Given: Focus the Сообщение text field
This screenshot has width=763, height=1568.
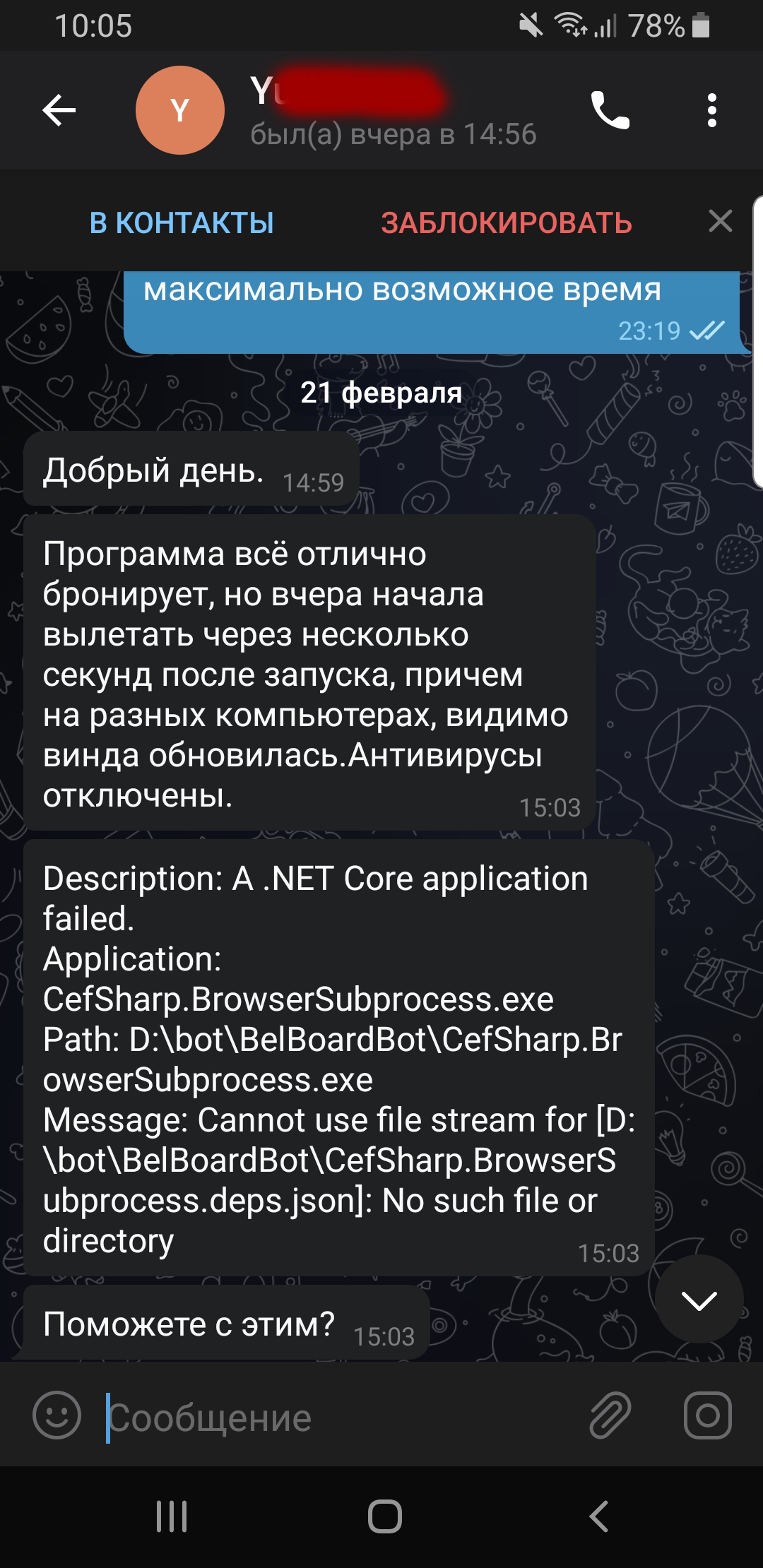Looking at the screenshot, I should tap(339, 1418).
